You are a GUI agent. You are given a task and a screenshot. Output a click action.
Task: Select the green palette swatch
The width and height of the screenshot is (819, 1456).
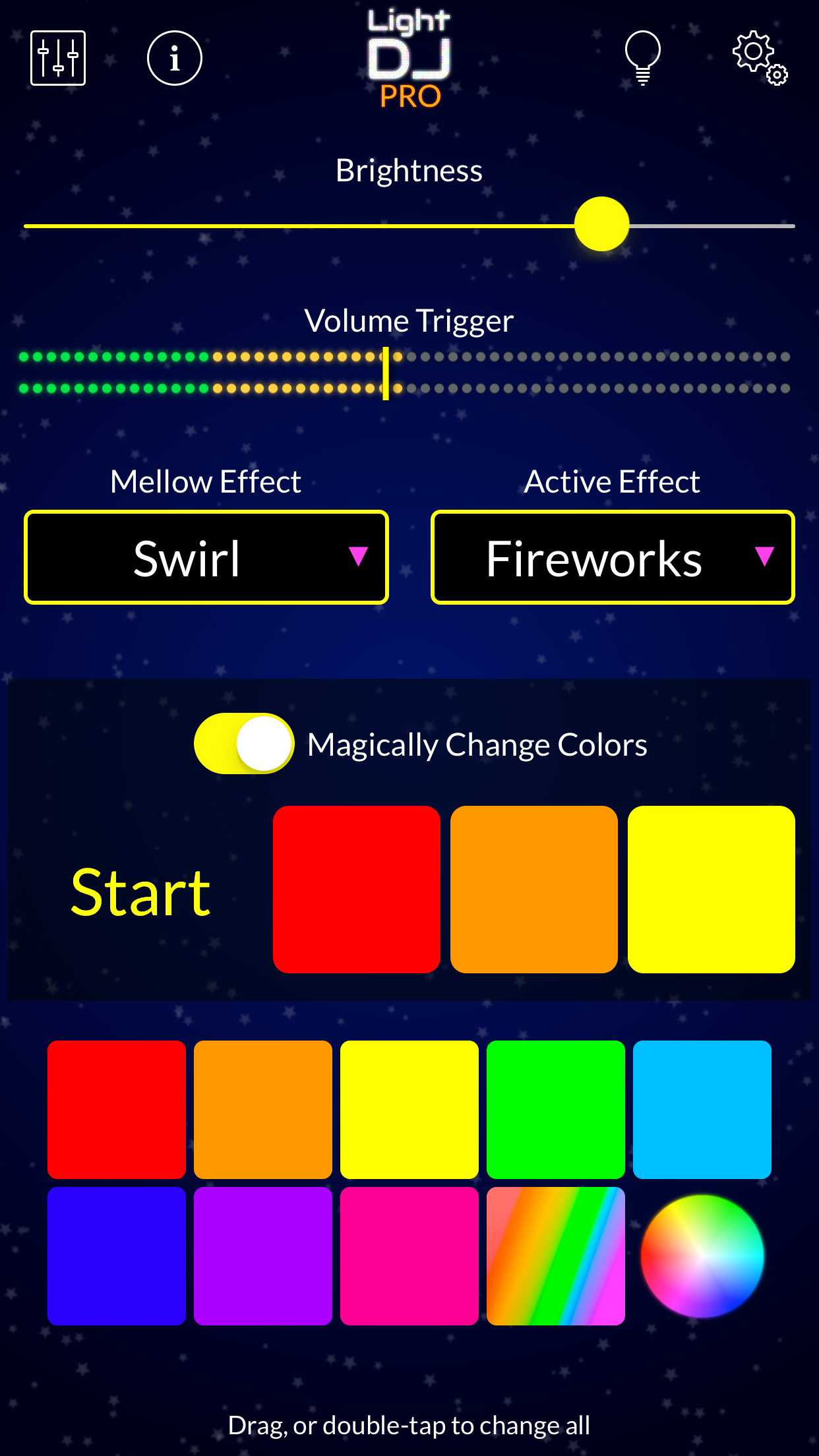coord(556,1110)
